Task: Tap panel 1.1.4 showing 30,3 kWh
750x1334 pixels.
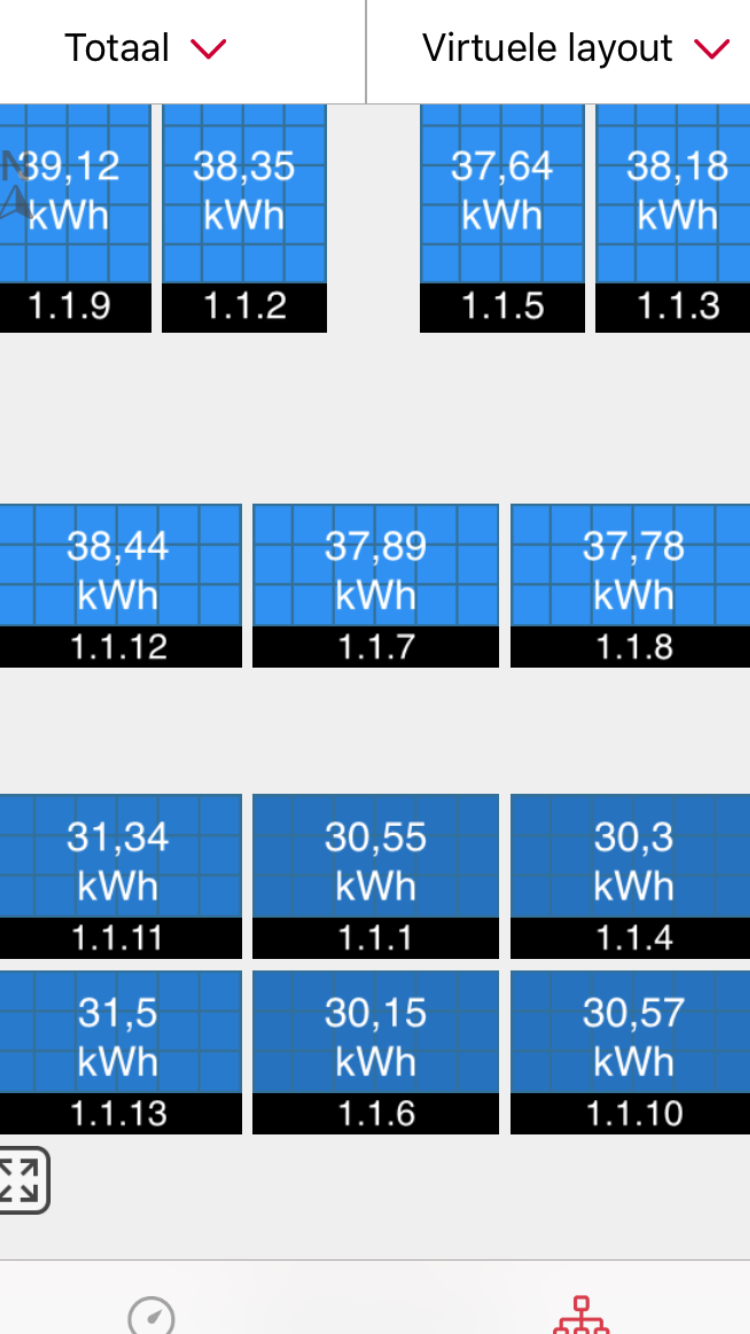Action: coord(630,876)
